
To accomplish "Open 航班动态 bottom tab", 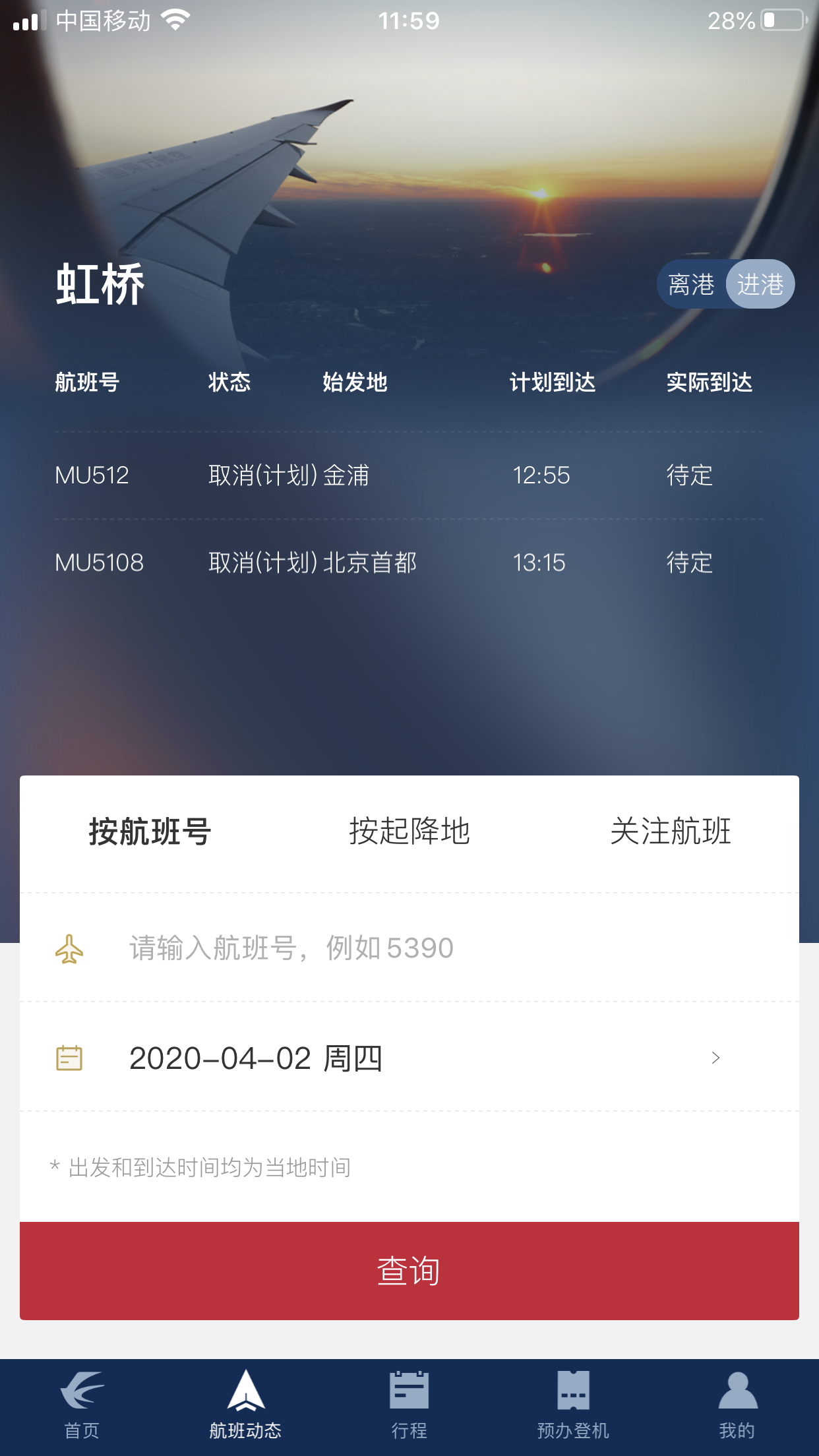I will 245,1405.
